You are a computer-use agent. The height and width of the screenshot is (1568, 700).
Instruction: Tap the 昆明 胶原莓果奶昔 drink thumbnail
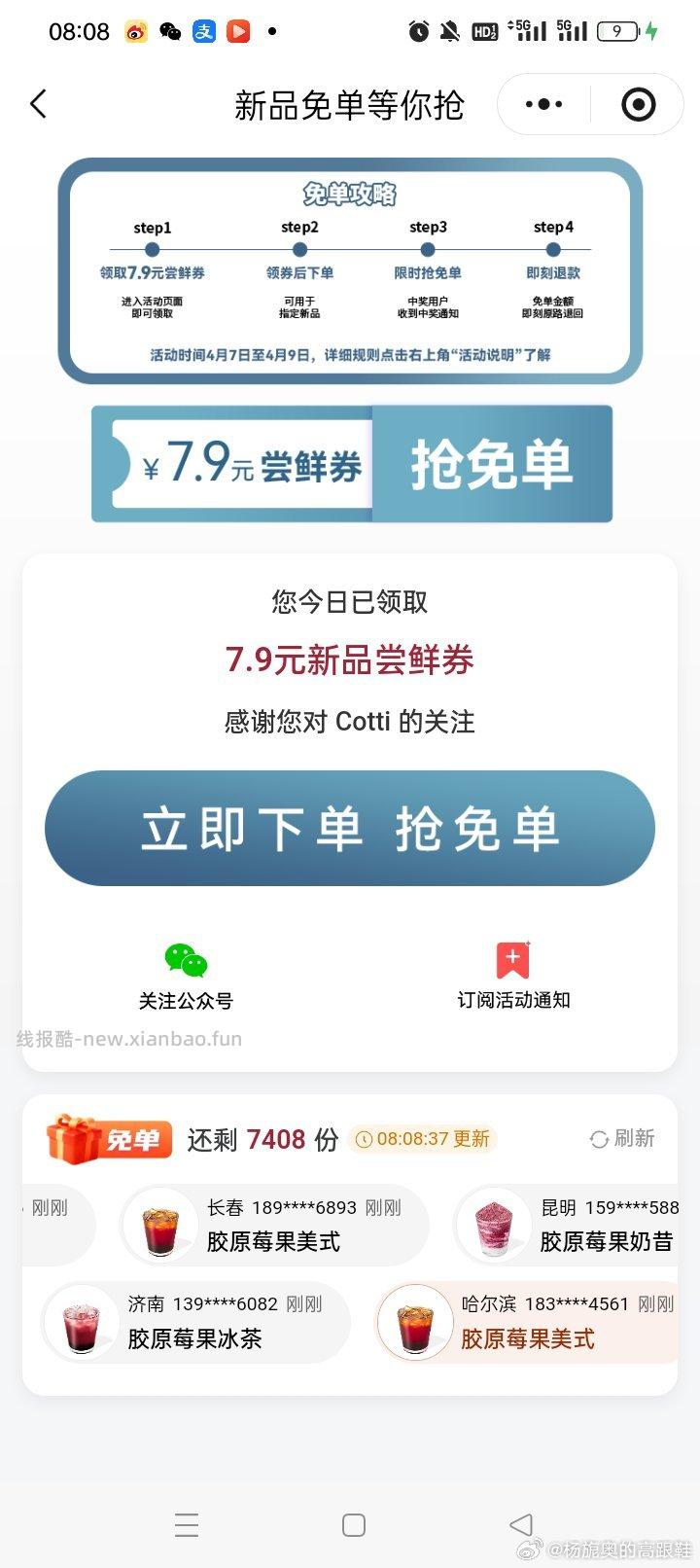click(x=493, y=1226)
